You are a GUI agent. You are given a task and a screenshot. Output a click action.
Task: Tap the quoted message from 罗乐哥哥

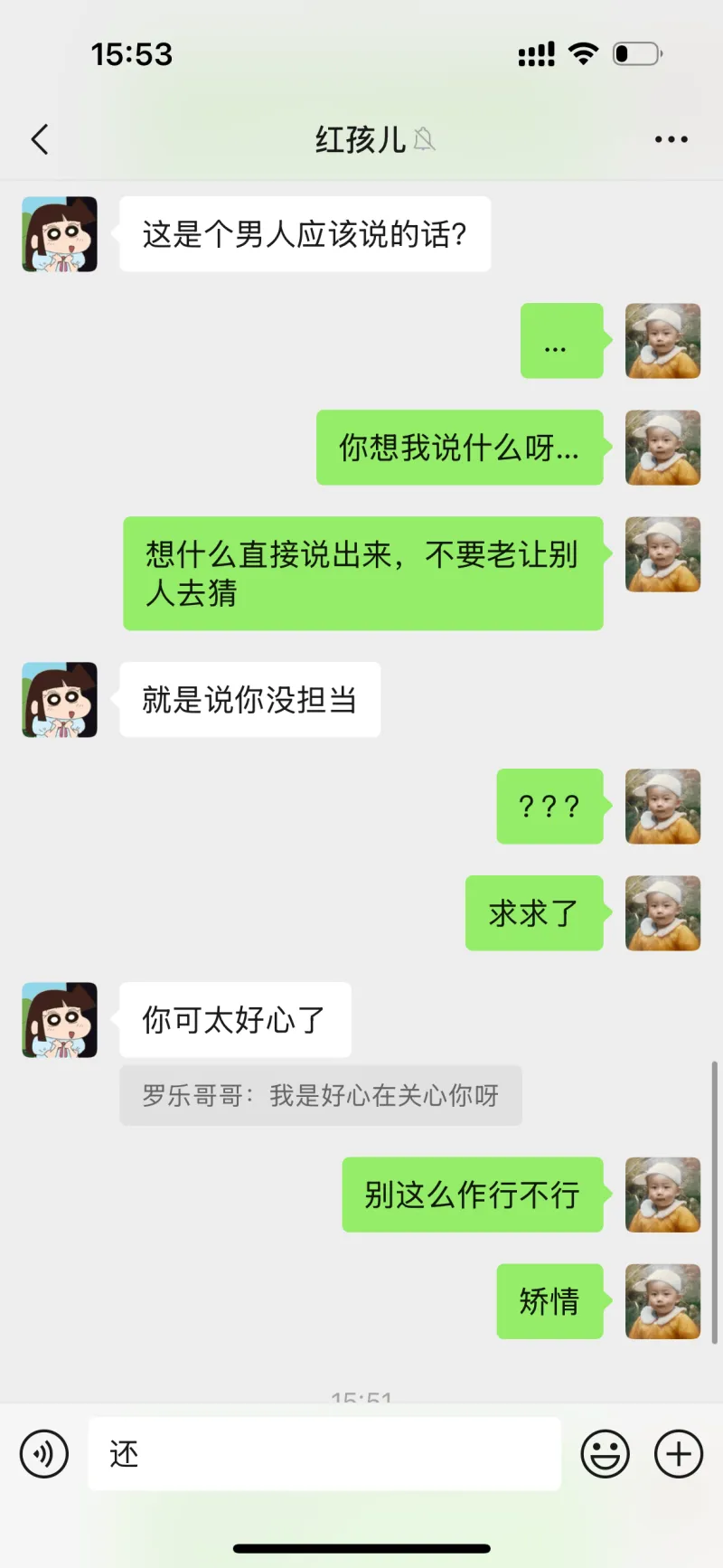[x=320, y=1096]
